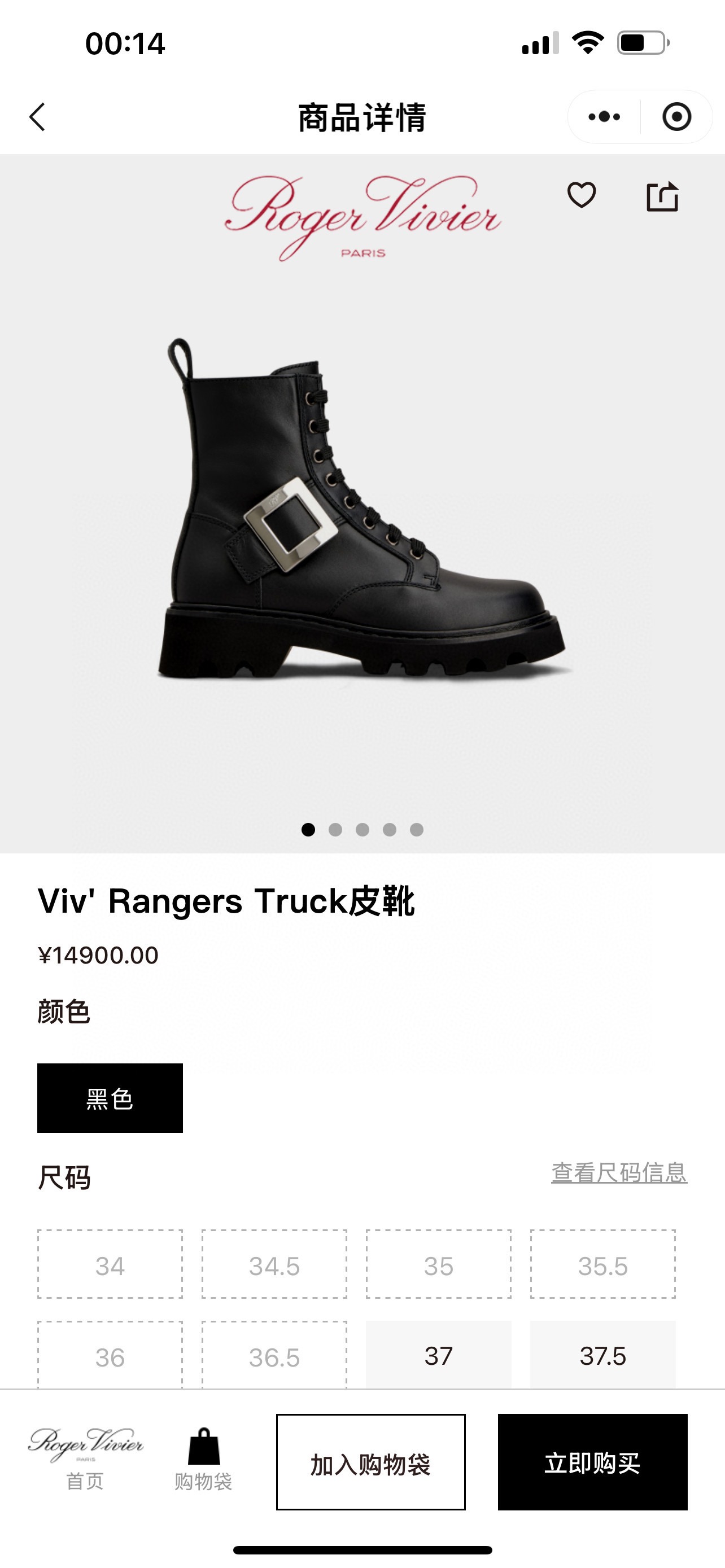Open the 查看尺码信息 size guide link
Viewport: 725px width, 1568px height.
619,1172
